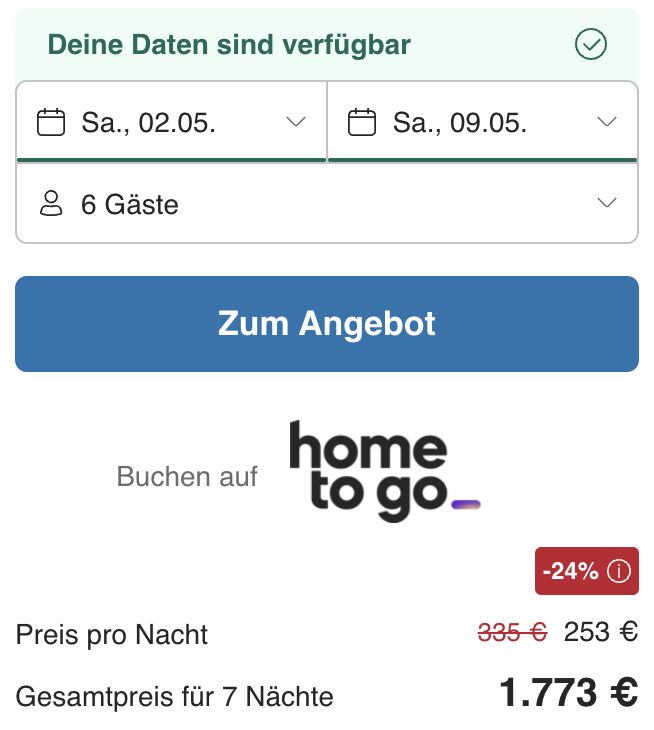Show info about the -24% discount
Screen dimensions: 654x730
(x=620, y=572)
